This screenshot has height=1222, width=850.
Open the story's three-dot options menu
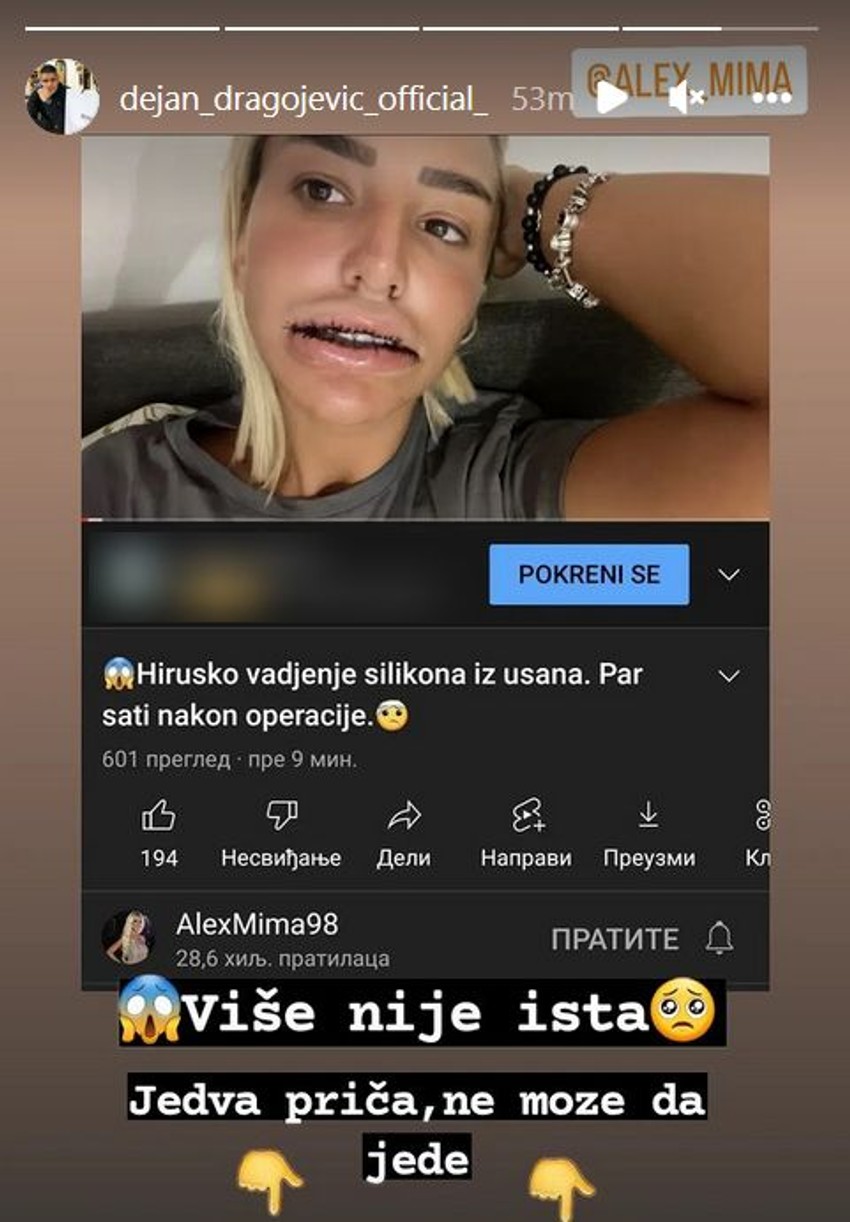pyautogui.click(x=771, y=98)
